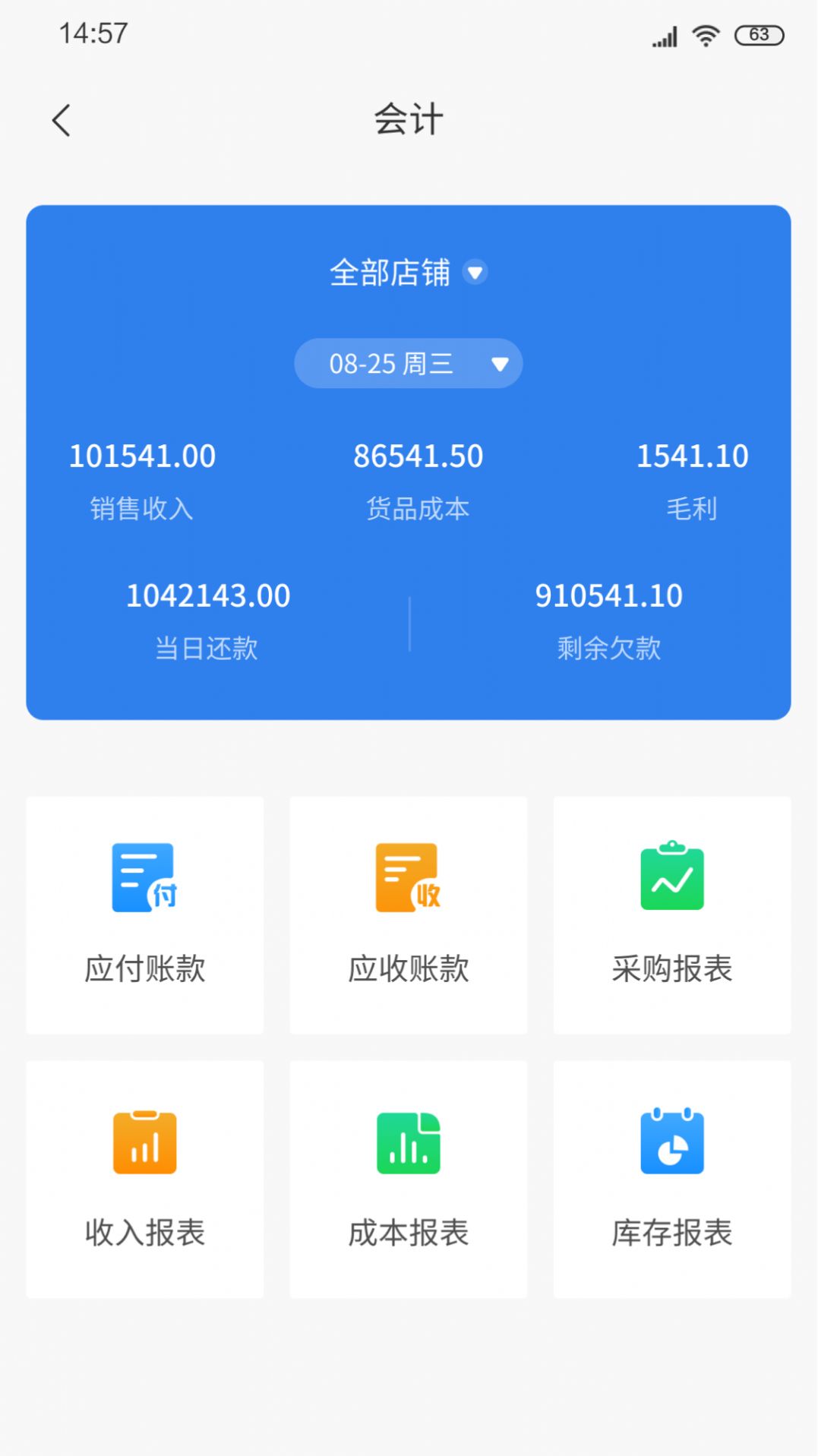The image size is (818, 1456).
Task: Tap the back arrow to leave 会计 page
Action: coord(62,120)
